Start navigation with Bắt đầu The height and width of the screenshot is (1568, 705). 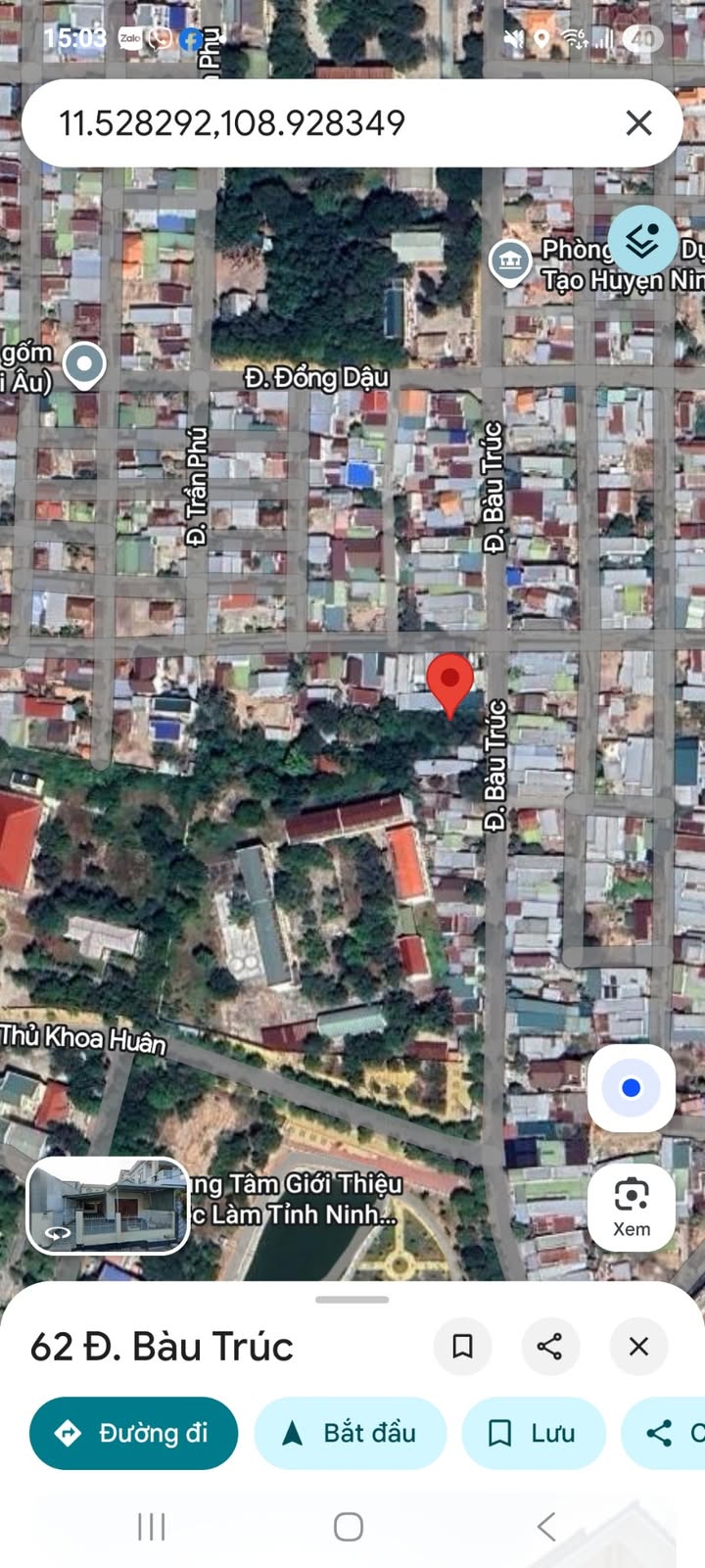(351, 1433)
